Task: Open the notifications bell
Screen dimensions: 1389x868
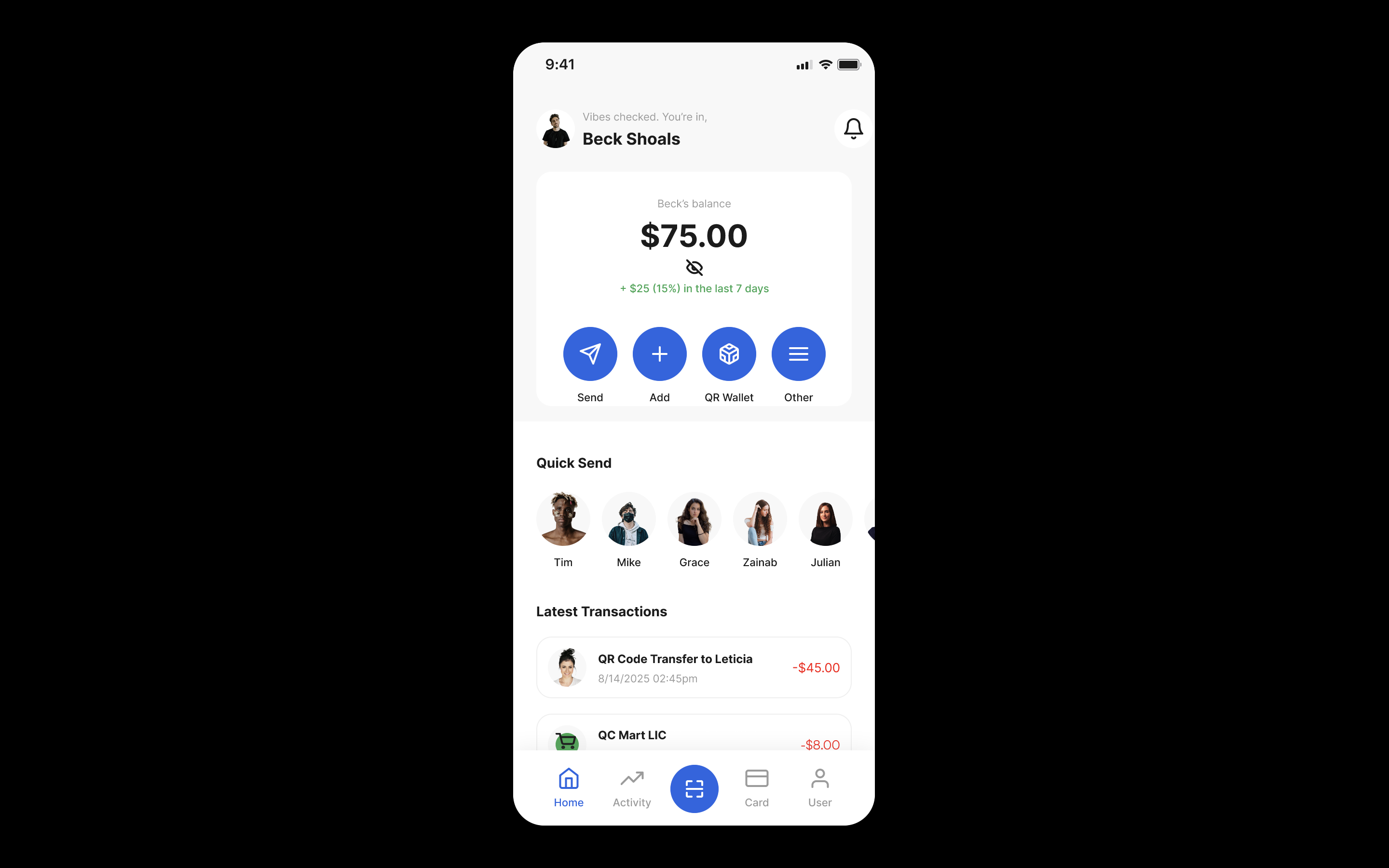Action: pos(853,129)
